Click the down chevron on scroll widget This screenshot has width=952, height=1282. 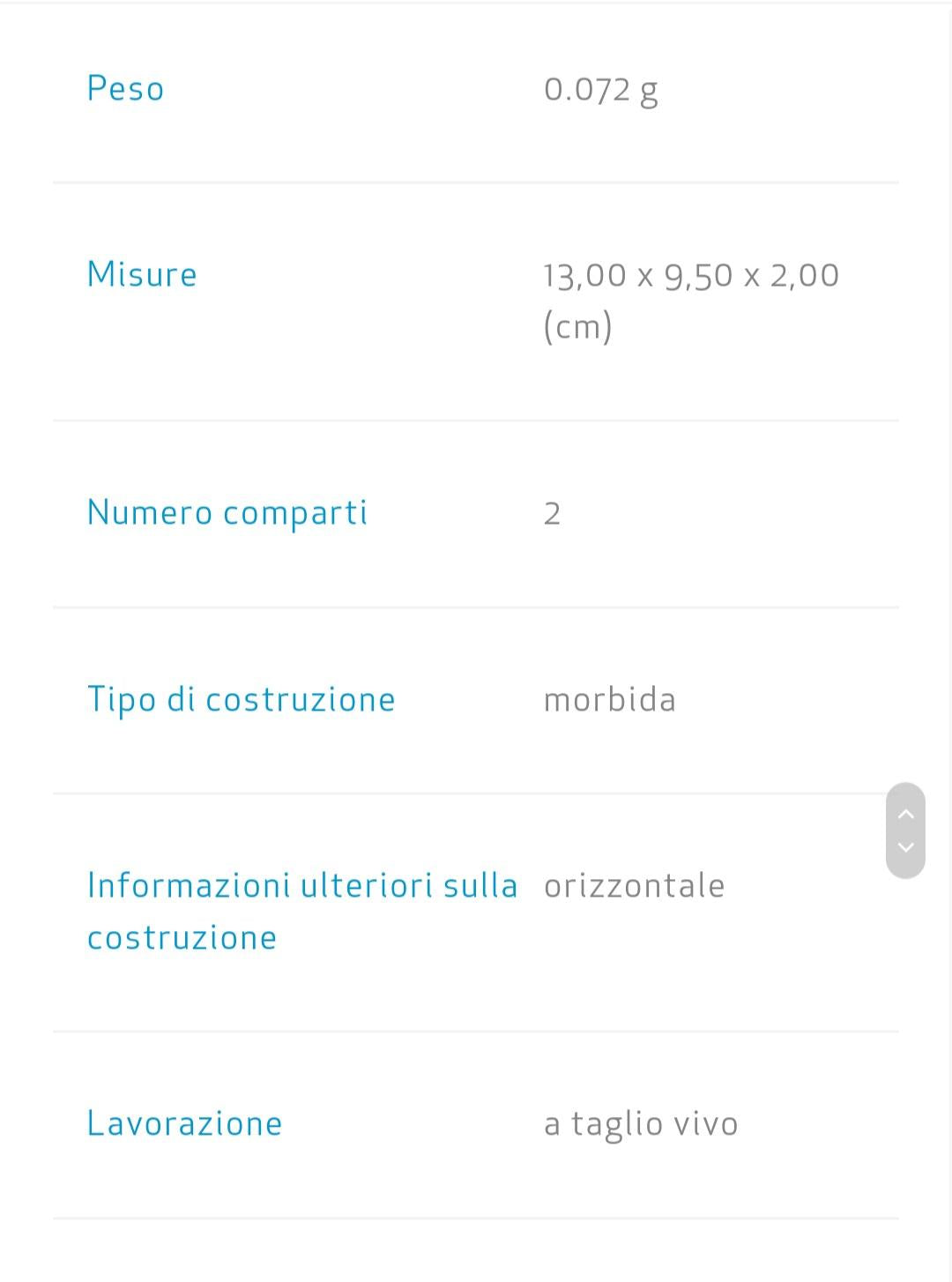pos(904,848)
